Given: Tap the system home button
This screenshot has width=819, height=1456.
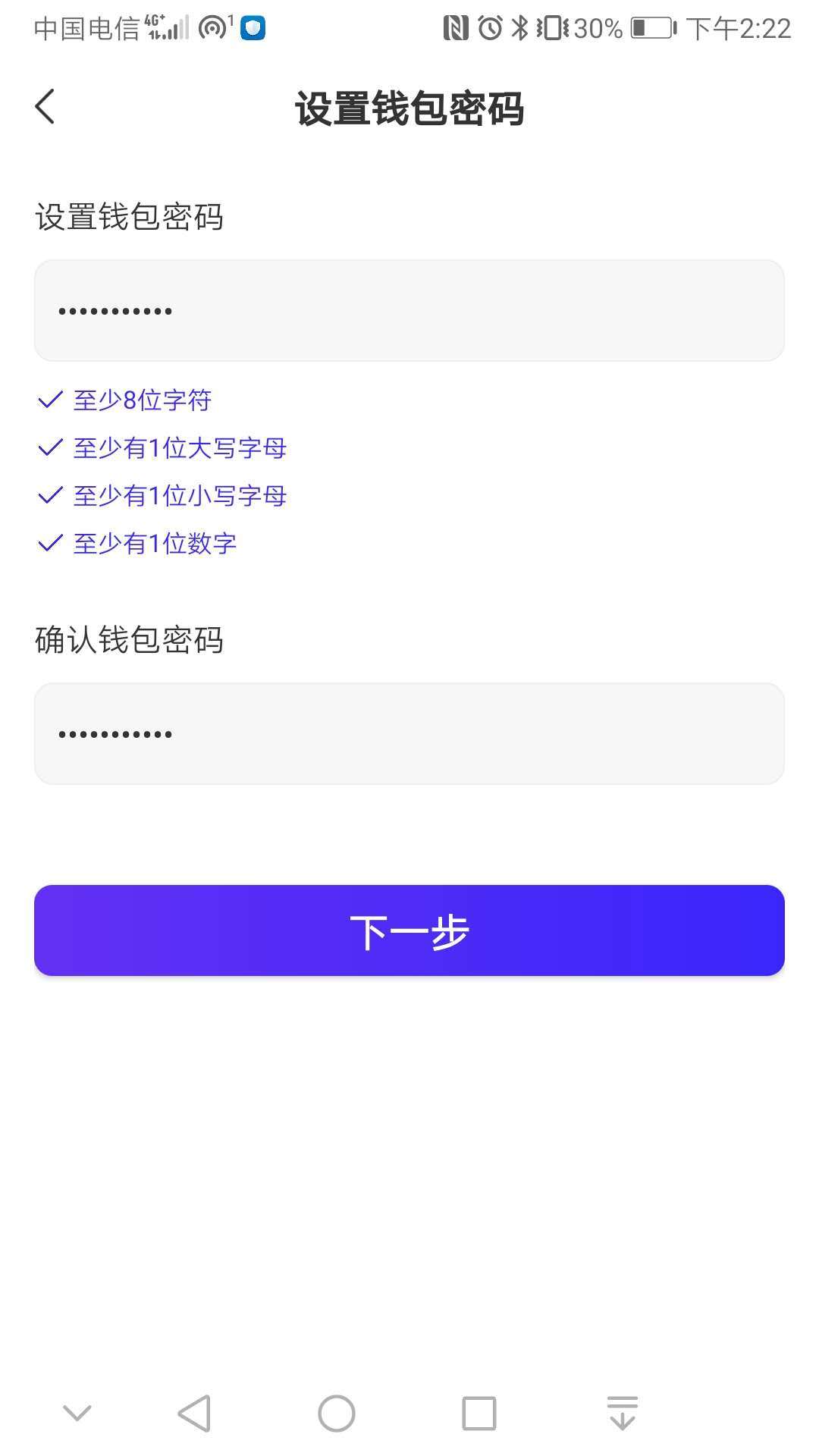Looking at the screenshot, I should click(336, 1414).
